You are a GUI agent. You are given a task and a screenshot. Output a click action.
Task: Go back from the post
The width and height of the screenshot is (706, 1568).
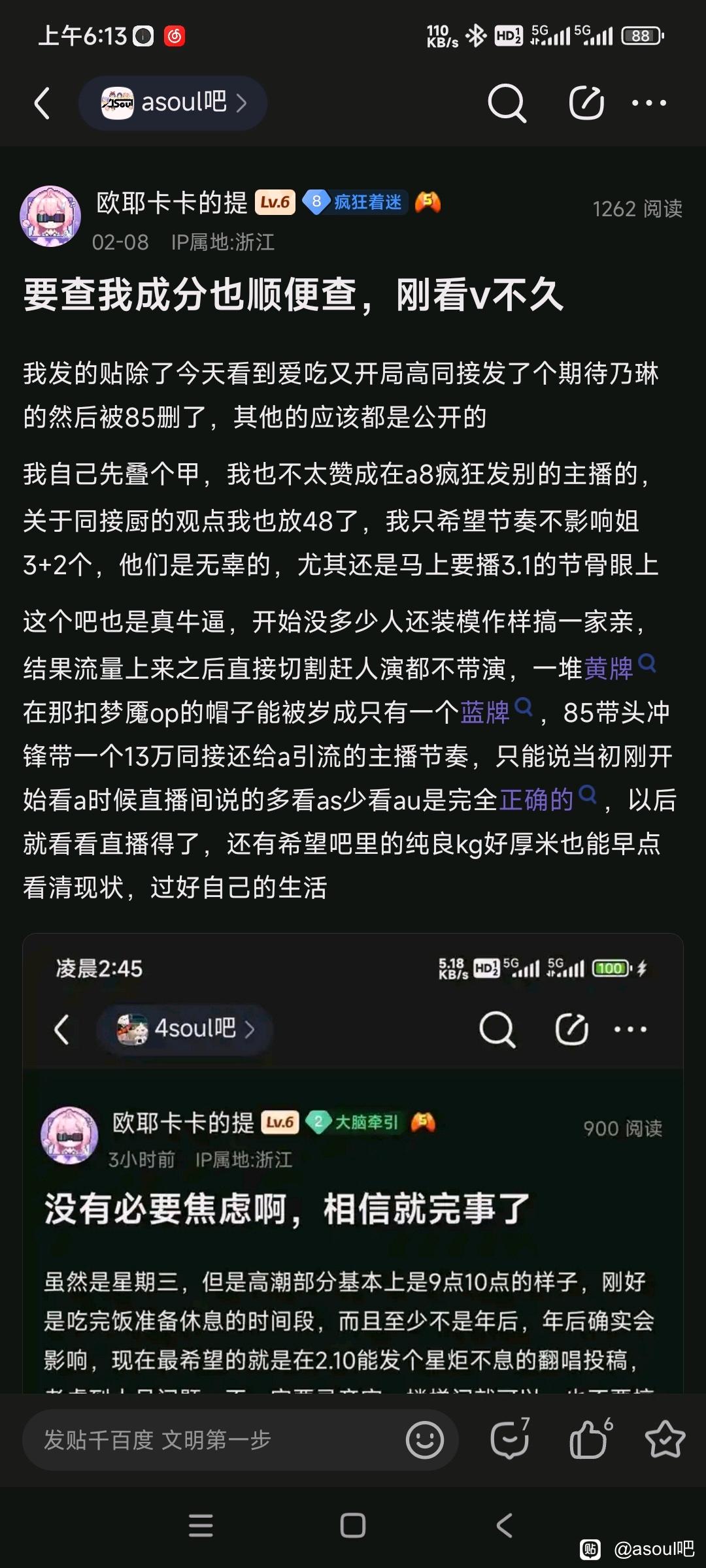coord(42,103)
